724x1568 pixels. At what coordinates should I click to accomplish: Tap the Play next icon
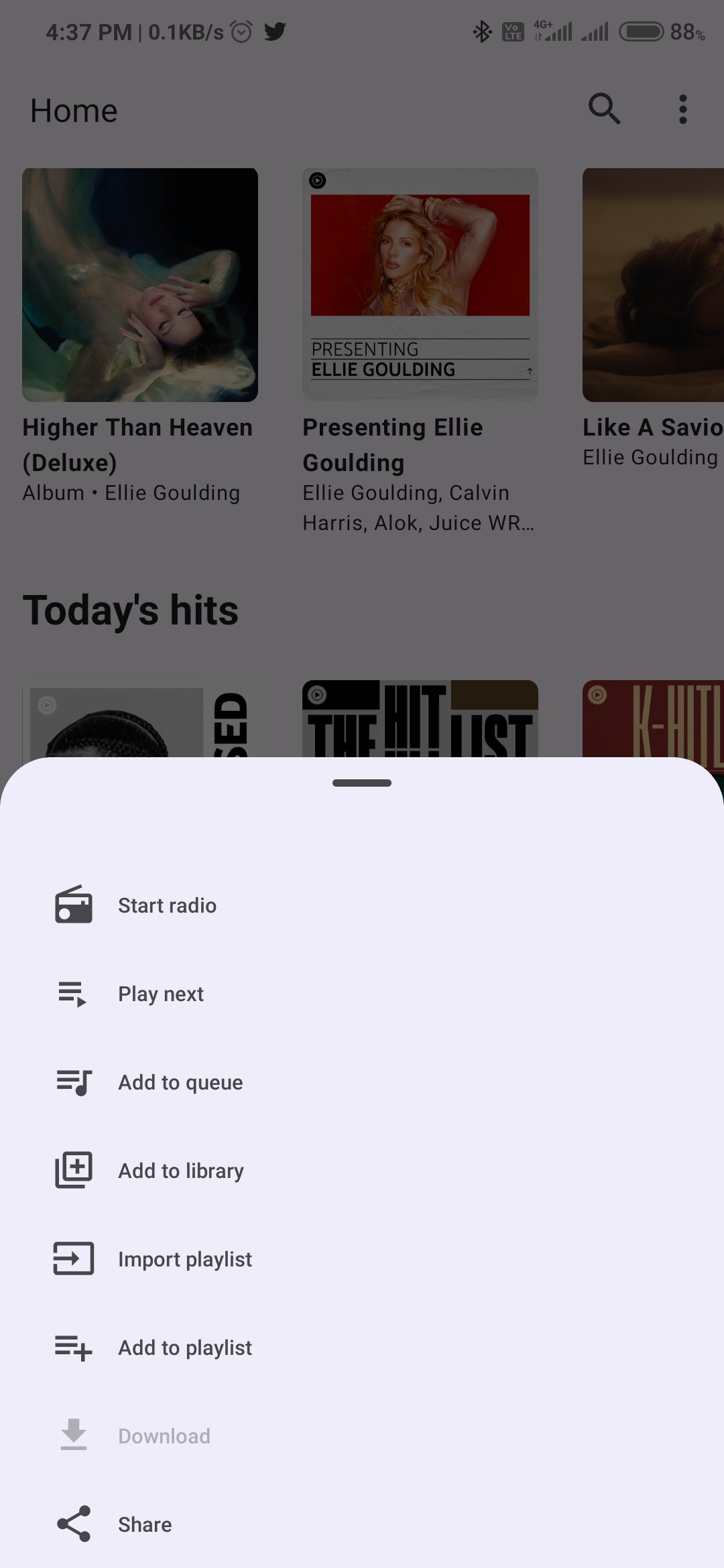(x=72, y=993)
